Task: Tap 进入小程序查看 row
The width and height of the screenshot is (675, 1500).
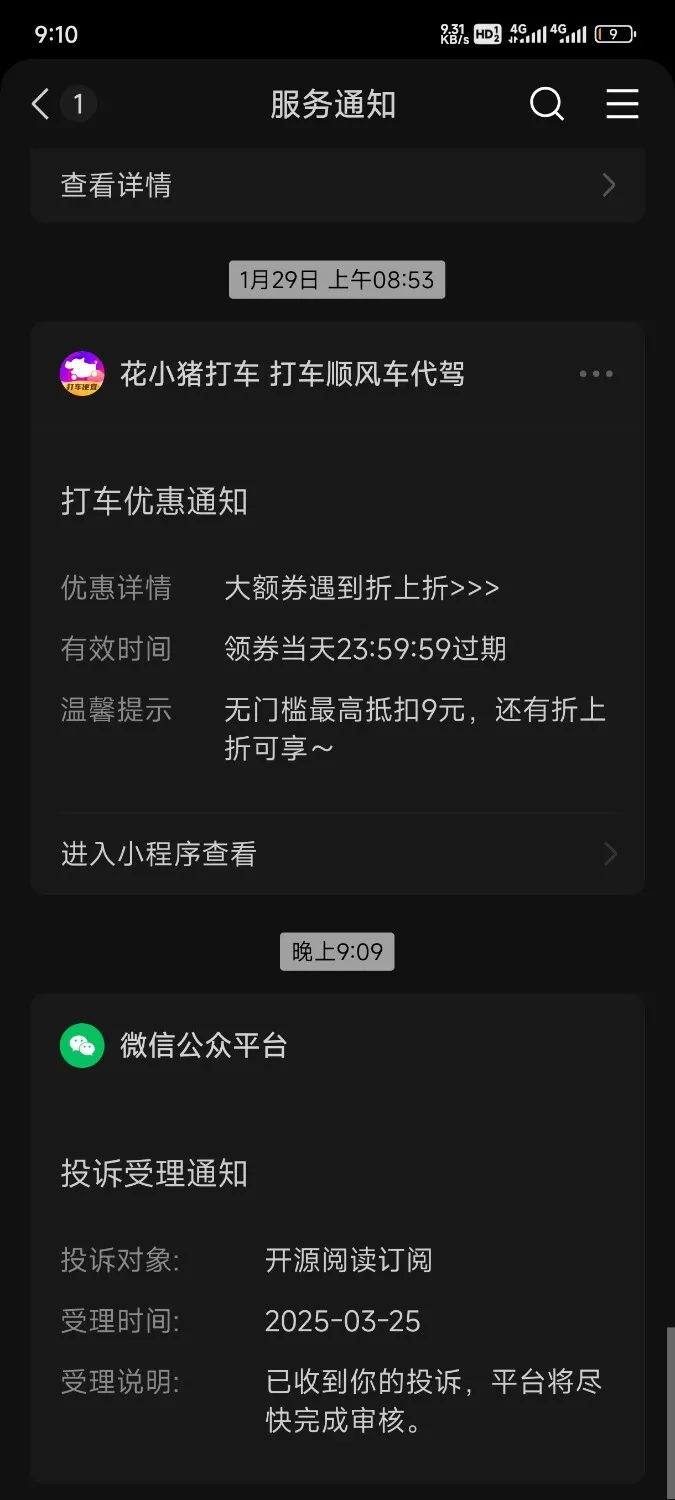Action: coord(337,854)
